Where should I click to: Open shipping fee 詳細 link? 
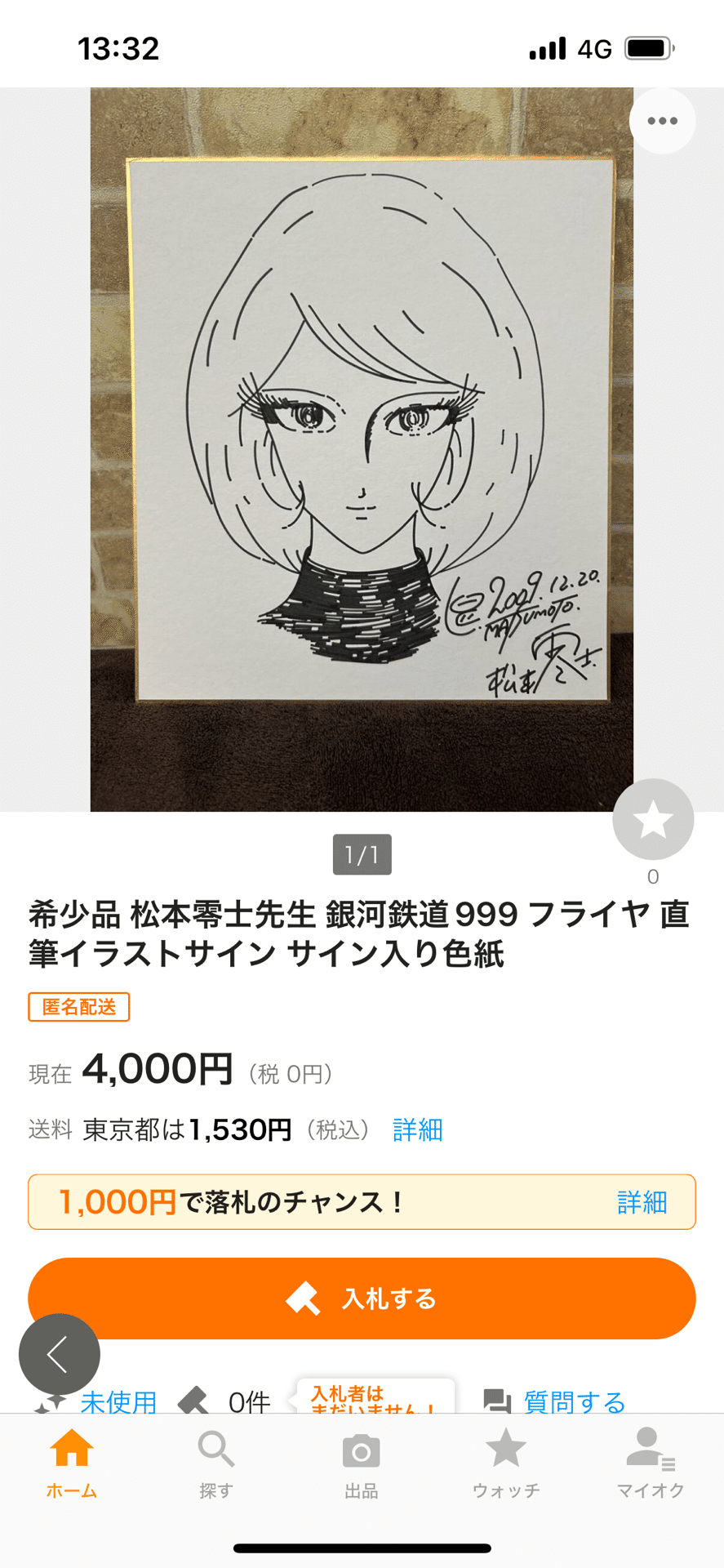click(417, 1129)
